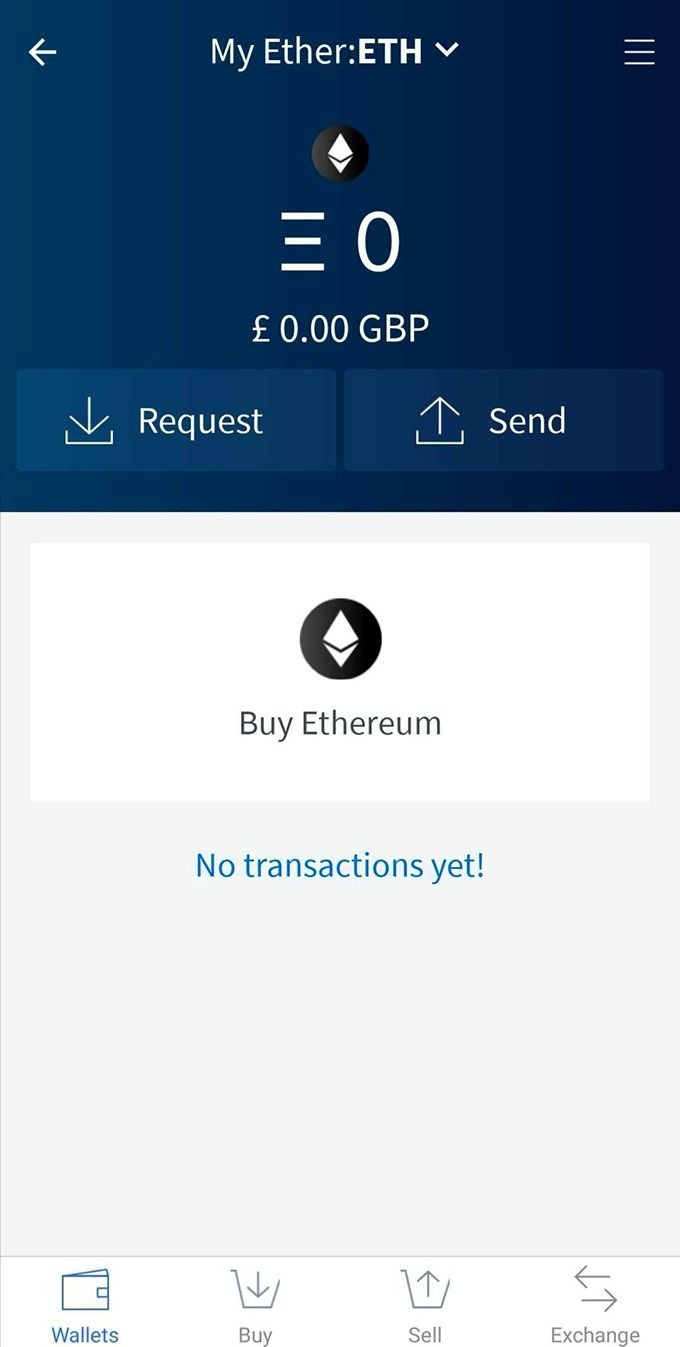Tap the Send button
680x1347 pixels.
pyautogui.click(x=503, y=420)
